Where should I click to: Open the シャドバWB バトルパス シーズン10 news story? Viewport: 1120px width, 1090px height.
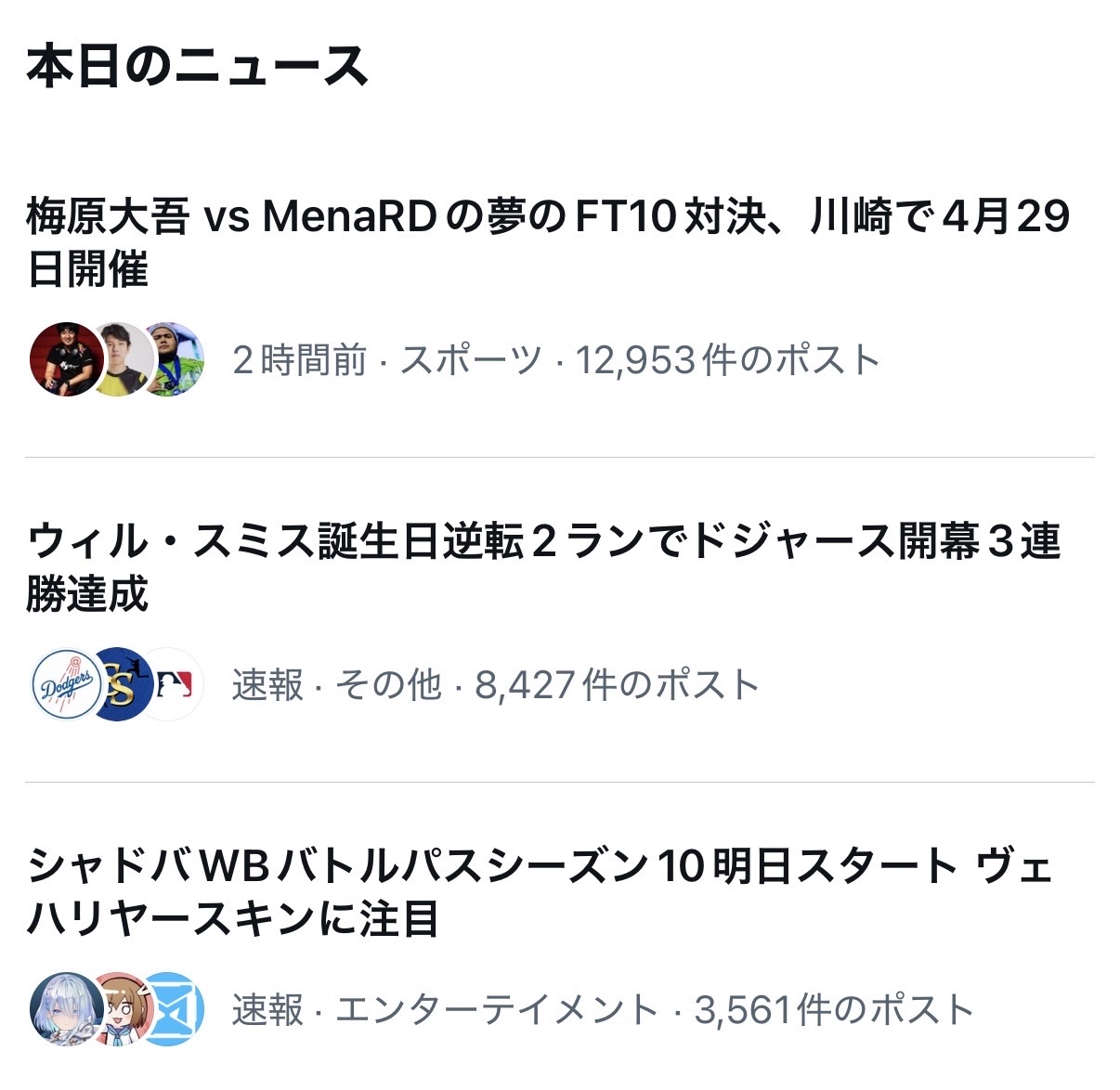539,891
